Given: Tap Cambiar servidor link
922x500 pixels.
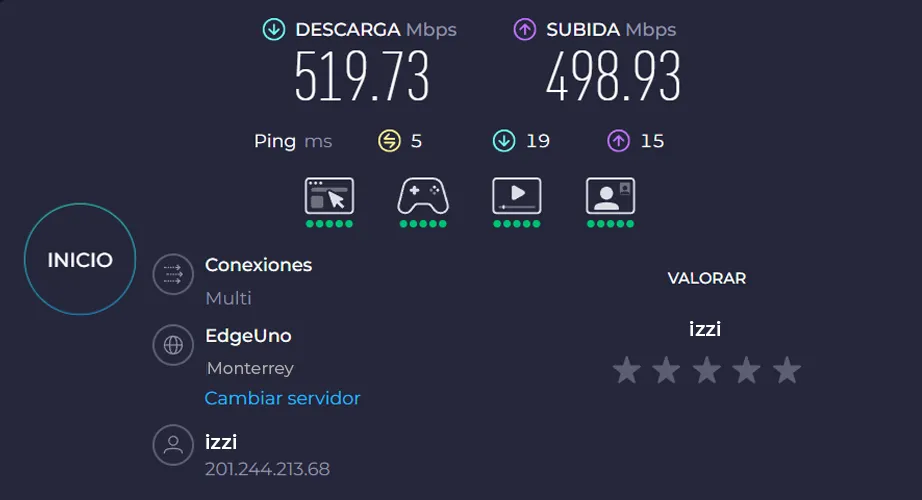Looking at the screenshot, I should pyautogui.click(x=282, y=398).
